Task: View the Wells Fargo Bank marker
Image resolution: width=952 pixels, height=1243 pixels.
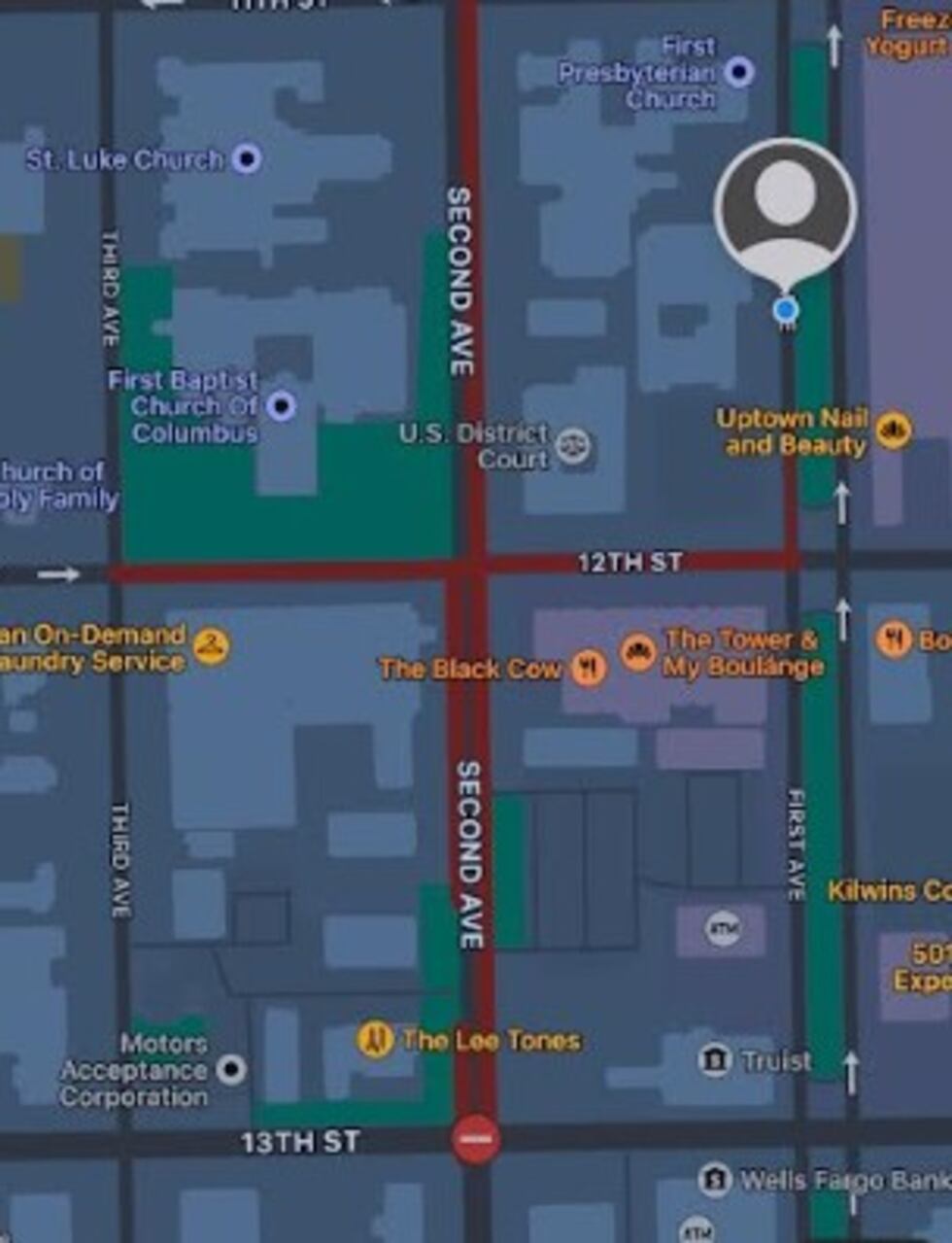Action: [714, 1180]
